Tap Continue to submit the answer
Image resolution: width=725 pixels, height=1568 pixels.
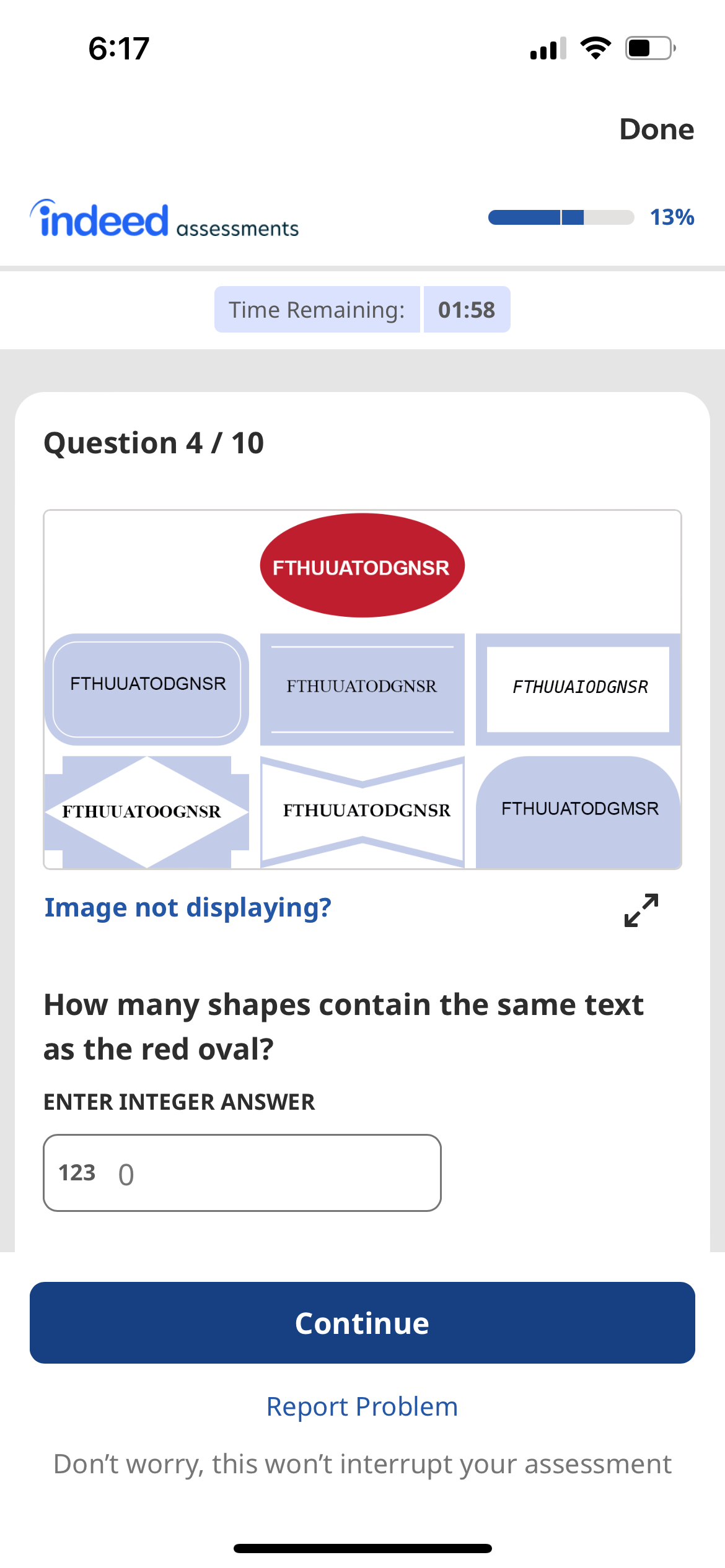(x=362, y=1323)
